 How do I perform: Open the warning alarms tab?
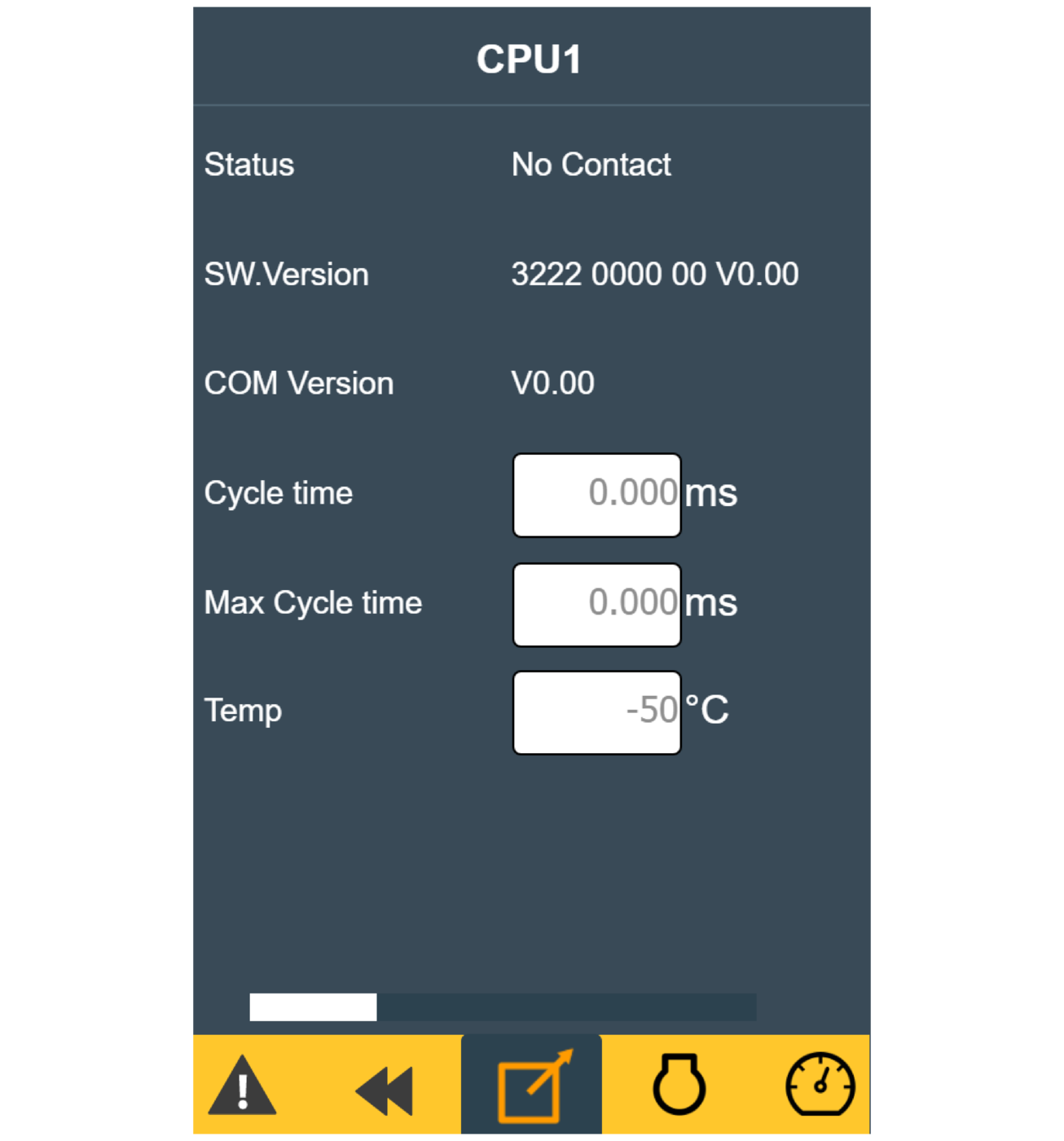click(x=242, y=1086)
